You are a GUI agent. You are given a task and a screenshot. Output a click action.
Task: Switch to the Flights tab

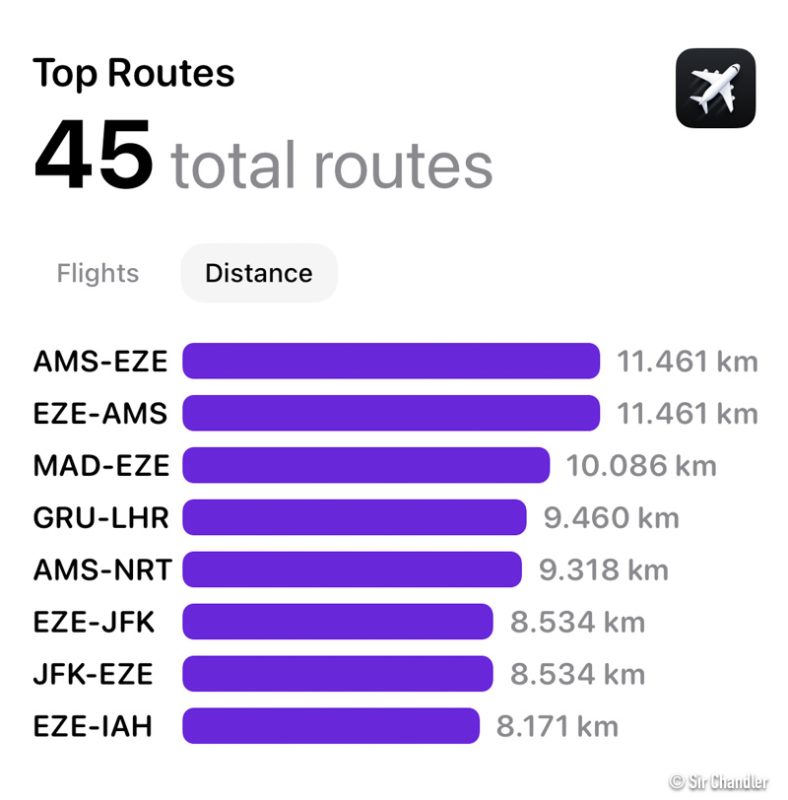(x=98, y=273)
